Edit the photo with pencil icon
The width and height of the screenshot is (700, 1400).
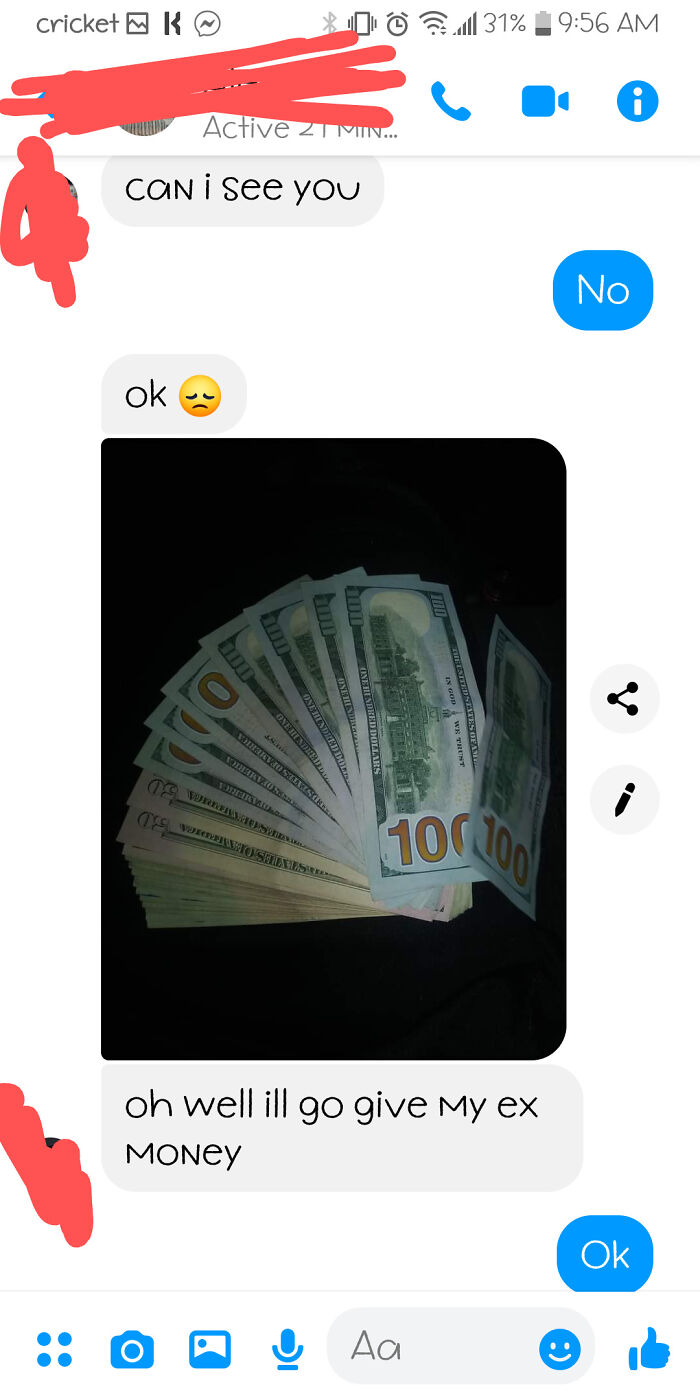(x=624, y=799)
